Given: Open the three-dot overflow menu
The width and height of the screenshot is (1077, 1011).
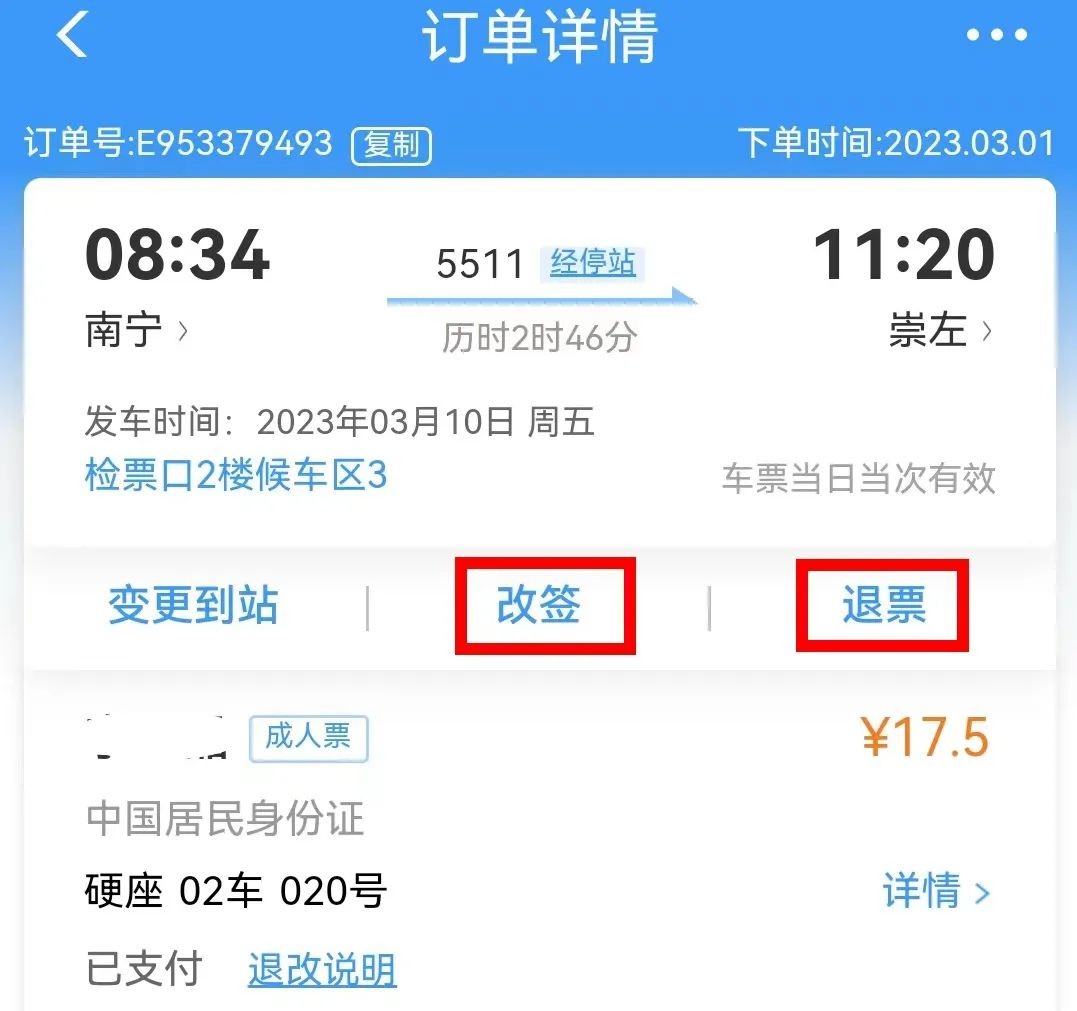Looking at the screenshot, I should click(x=996, y=37).
